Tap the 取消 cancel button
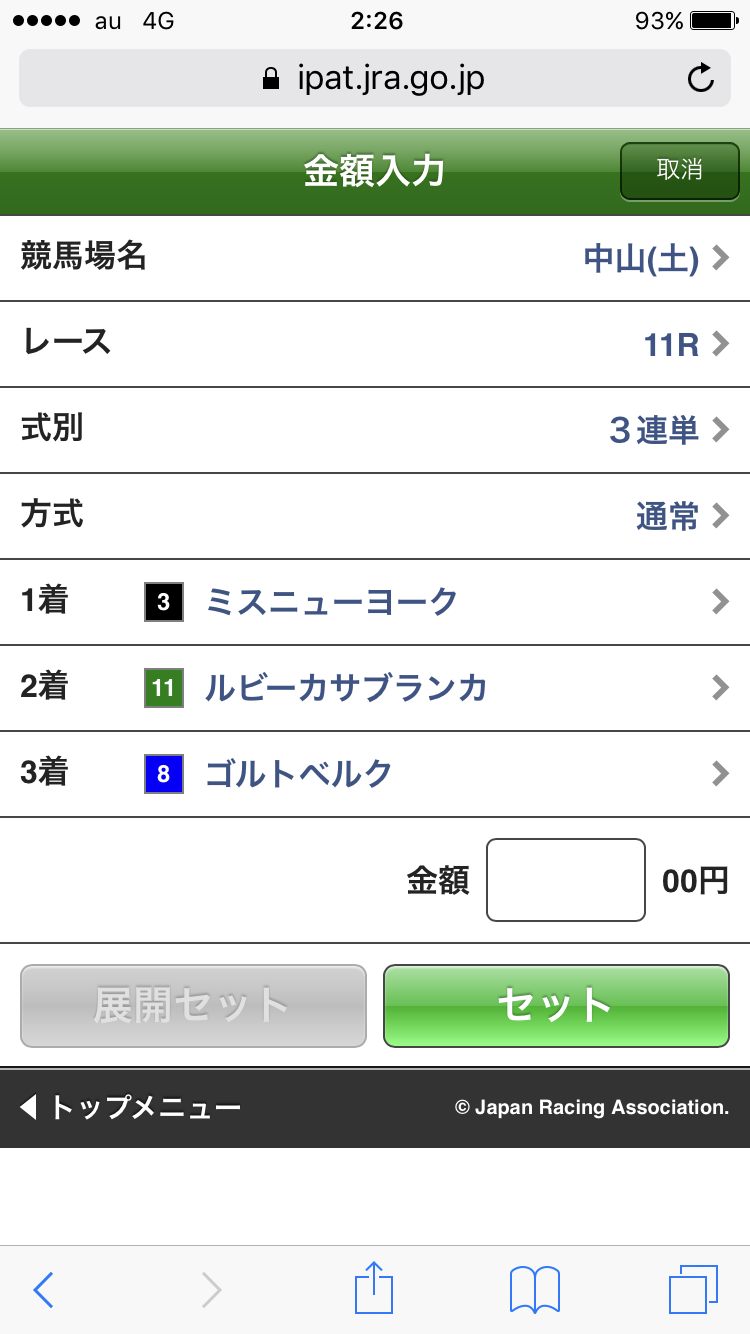 (679, 170)
